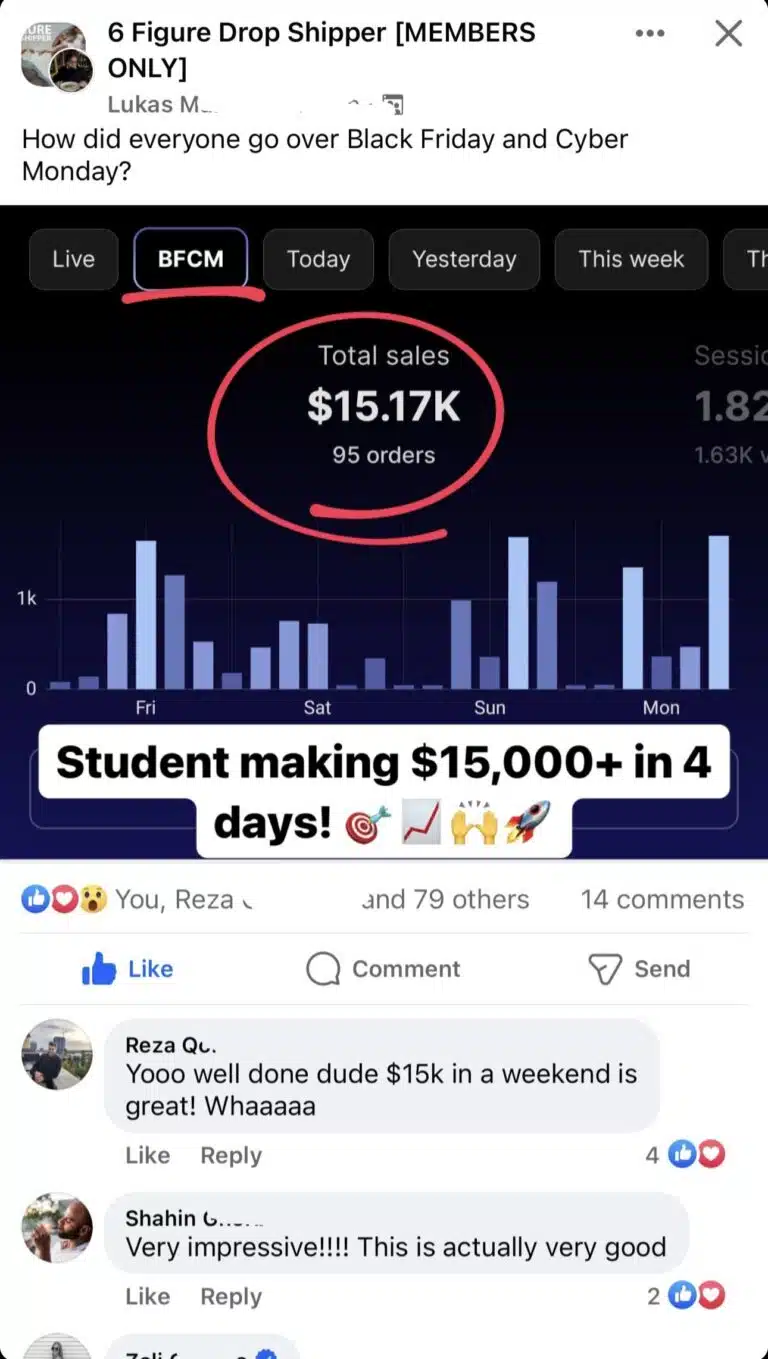Open the 14 comments
The image size is (768, 1359).
662,899
